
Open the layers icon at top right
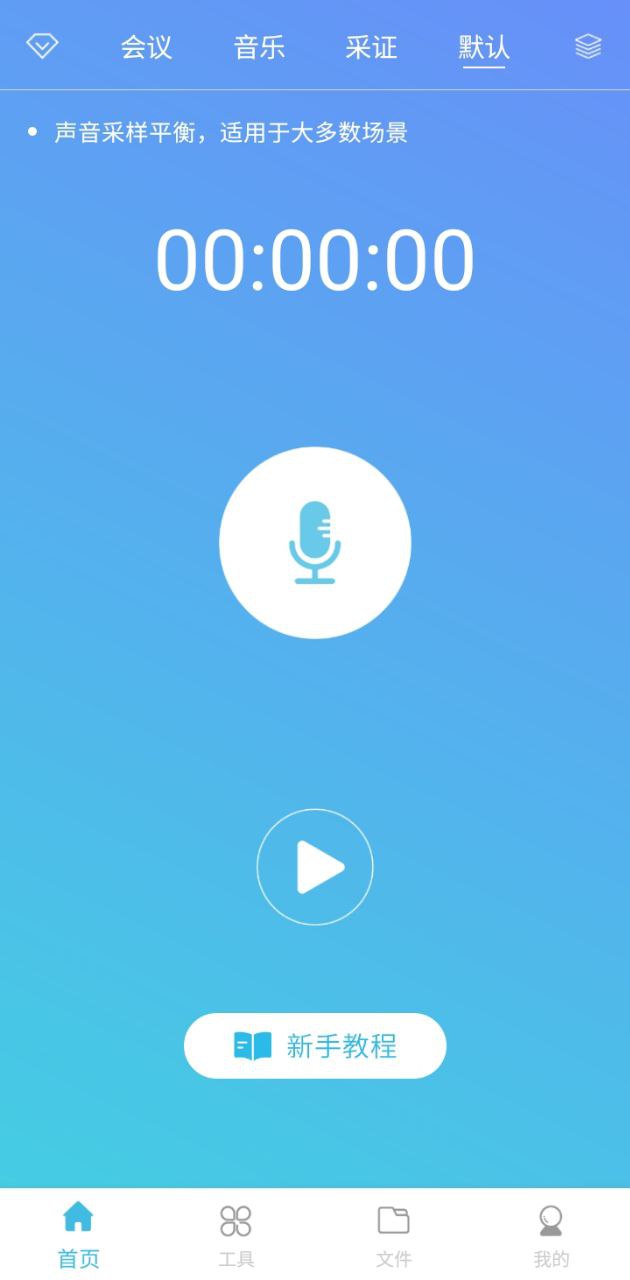click(588, 46)
